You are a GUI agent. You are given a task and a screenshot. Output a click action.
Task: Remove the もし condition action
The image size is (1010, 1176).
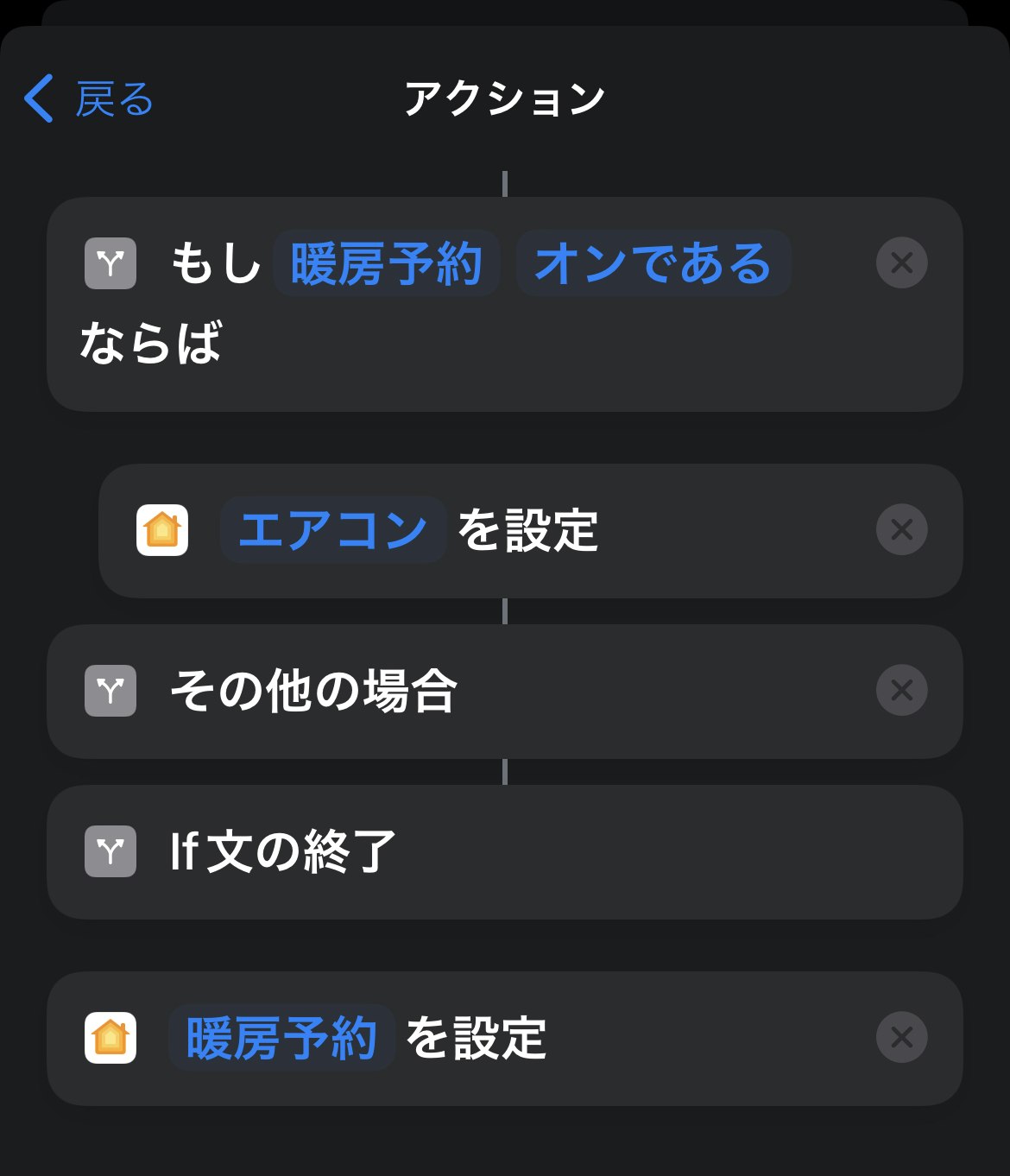tap(901, 263)
